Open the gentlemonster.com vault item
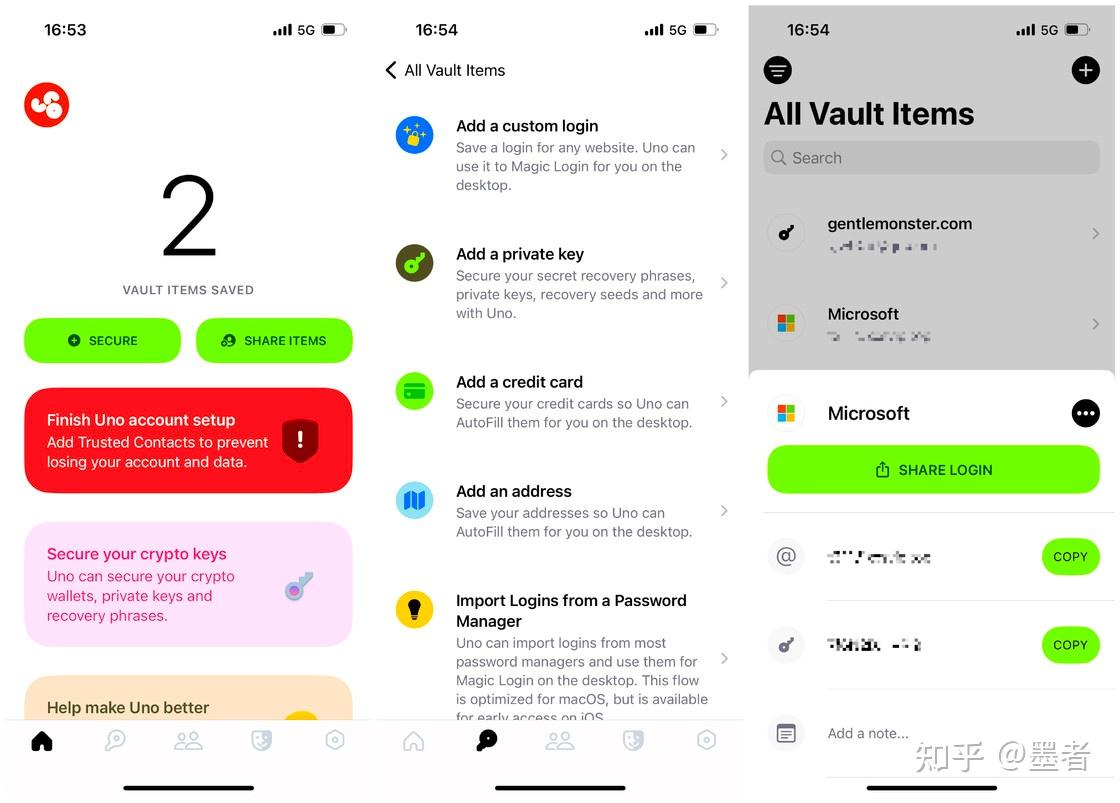 point(930,233)
